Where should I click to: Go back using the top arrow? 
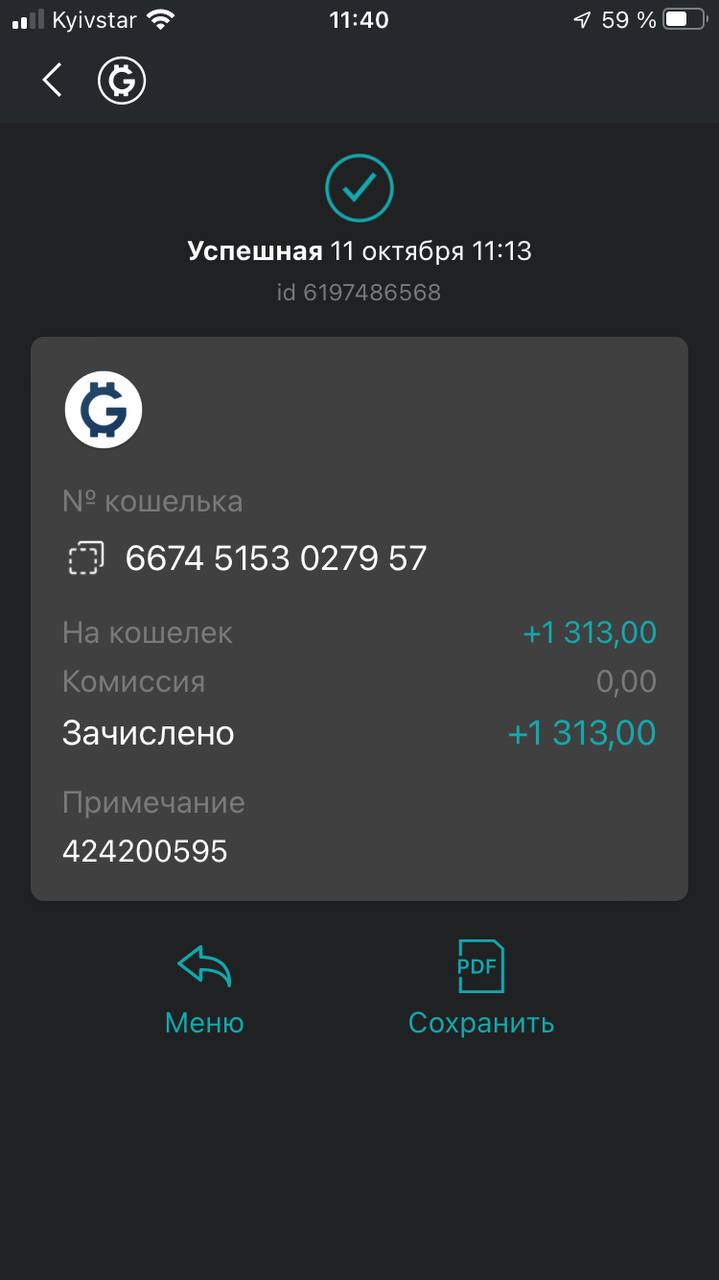click(x=52, y=80)
